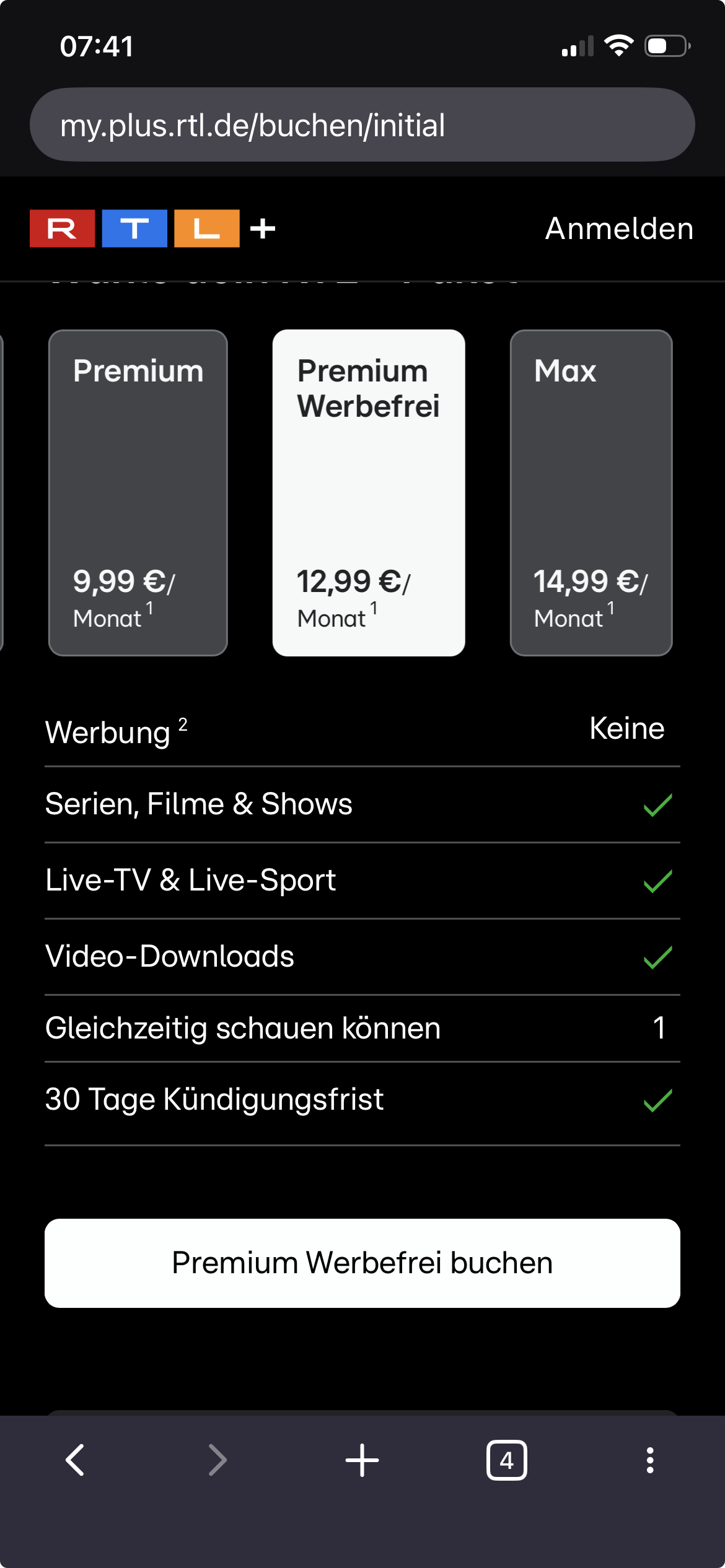This screenshot has width=725, height=1568.
Task: Tap Premium Werbefrei buchen button
Action: [362, 1263]
